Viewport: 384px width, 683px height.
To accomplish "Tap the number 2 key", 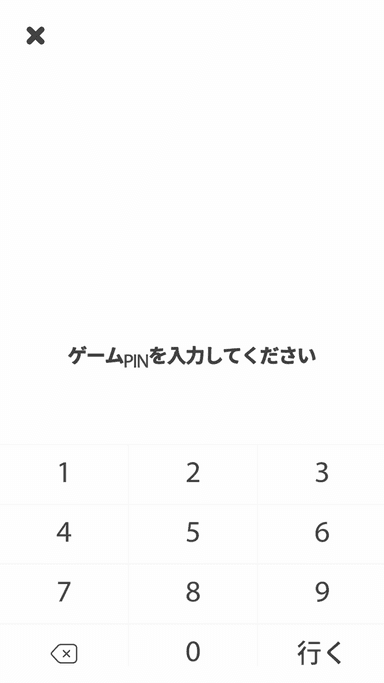I will click(193, 474).
